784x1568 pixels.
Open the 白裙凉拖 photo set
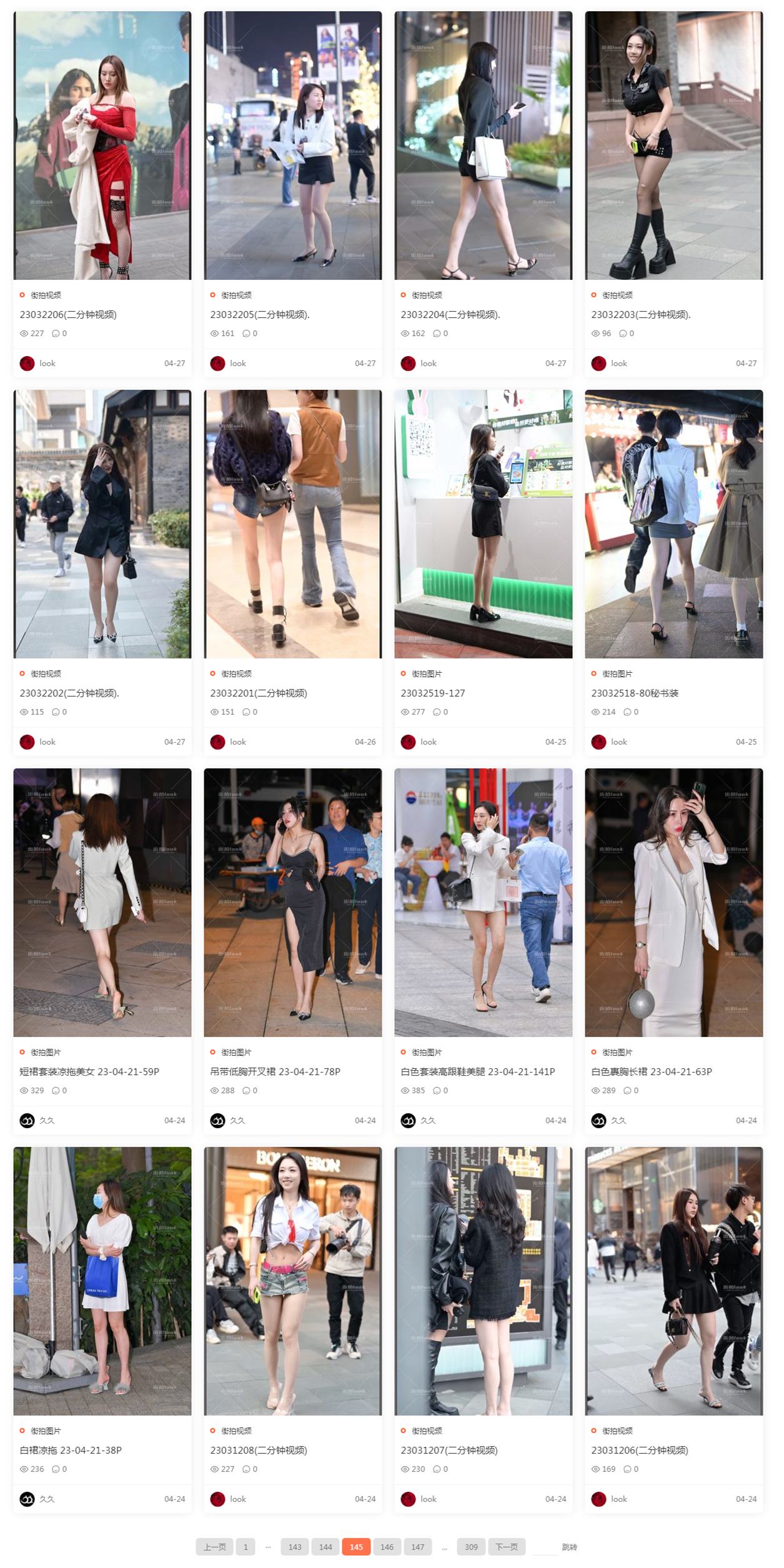(x=71, y=1450)
